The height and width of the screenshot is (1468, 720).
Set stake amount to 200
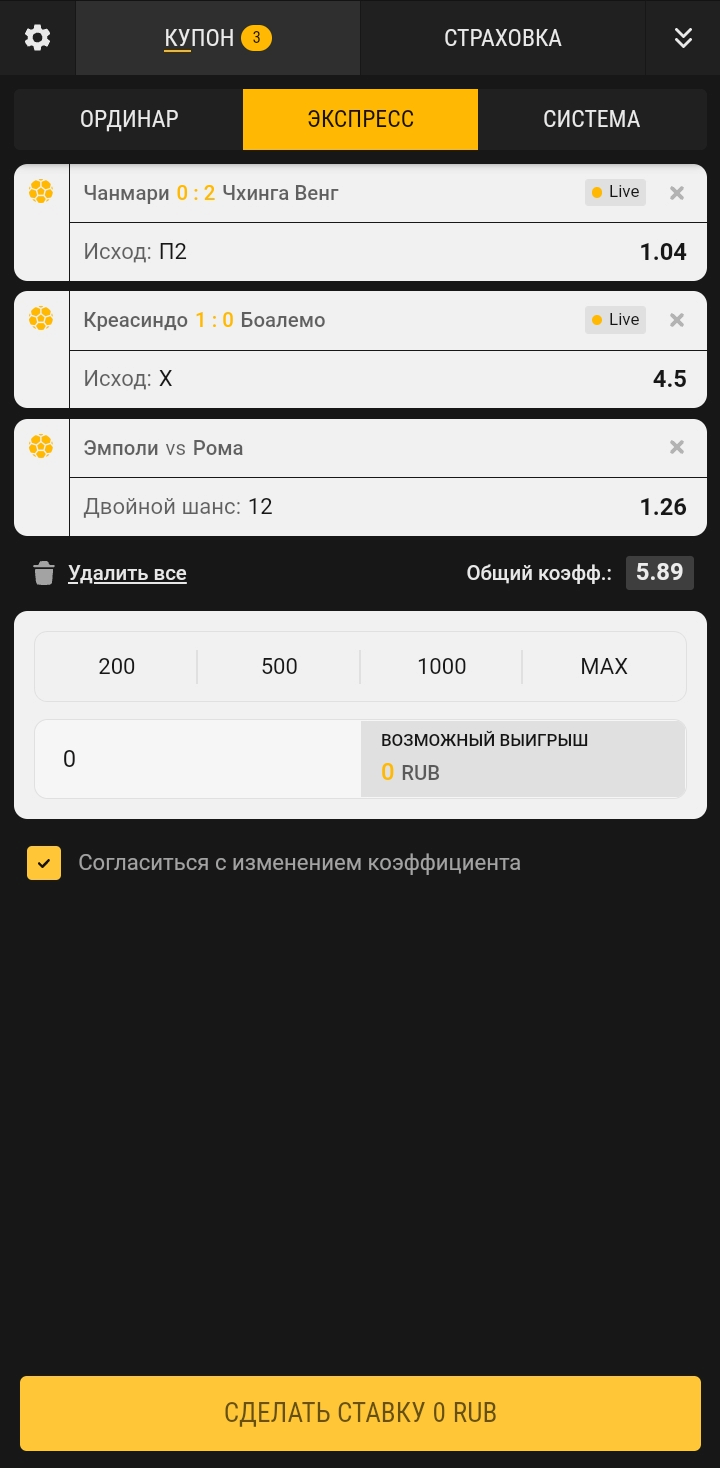(x=117, y=666)
